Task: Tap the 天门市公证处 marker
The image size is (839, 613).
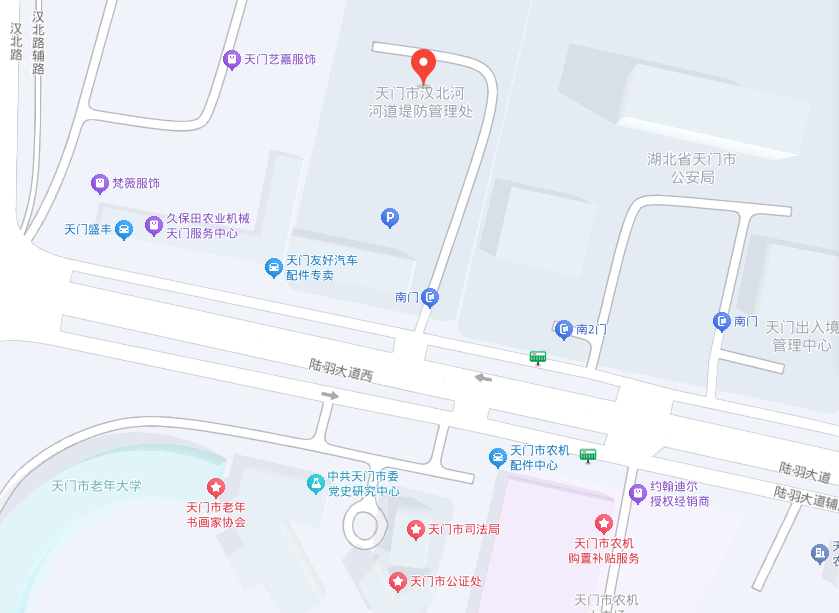Action: tap(397, 581)
